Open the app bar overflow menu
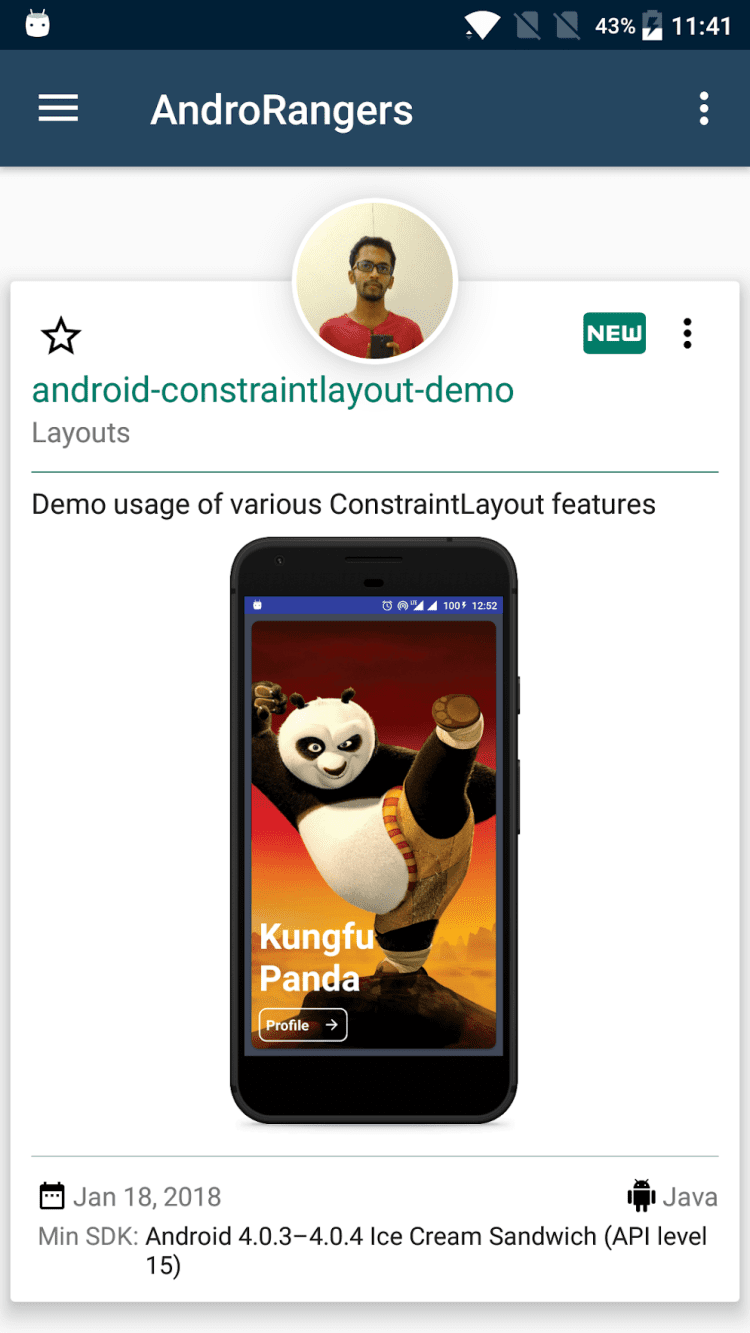The width and height of the screenshot is (750, 1333). tap(704, 109)
